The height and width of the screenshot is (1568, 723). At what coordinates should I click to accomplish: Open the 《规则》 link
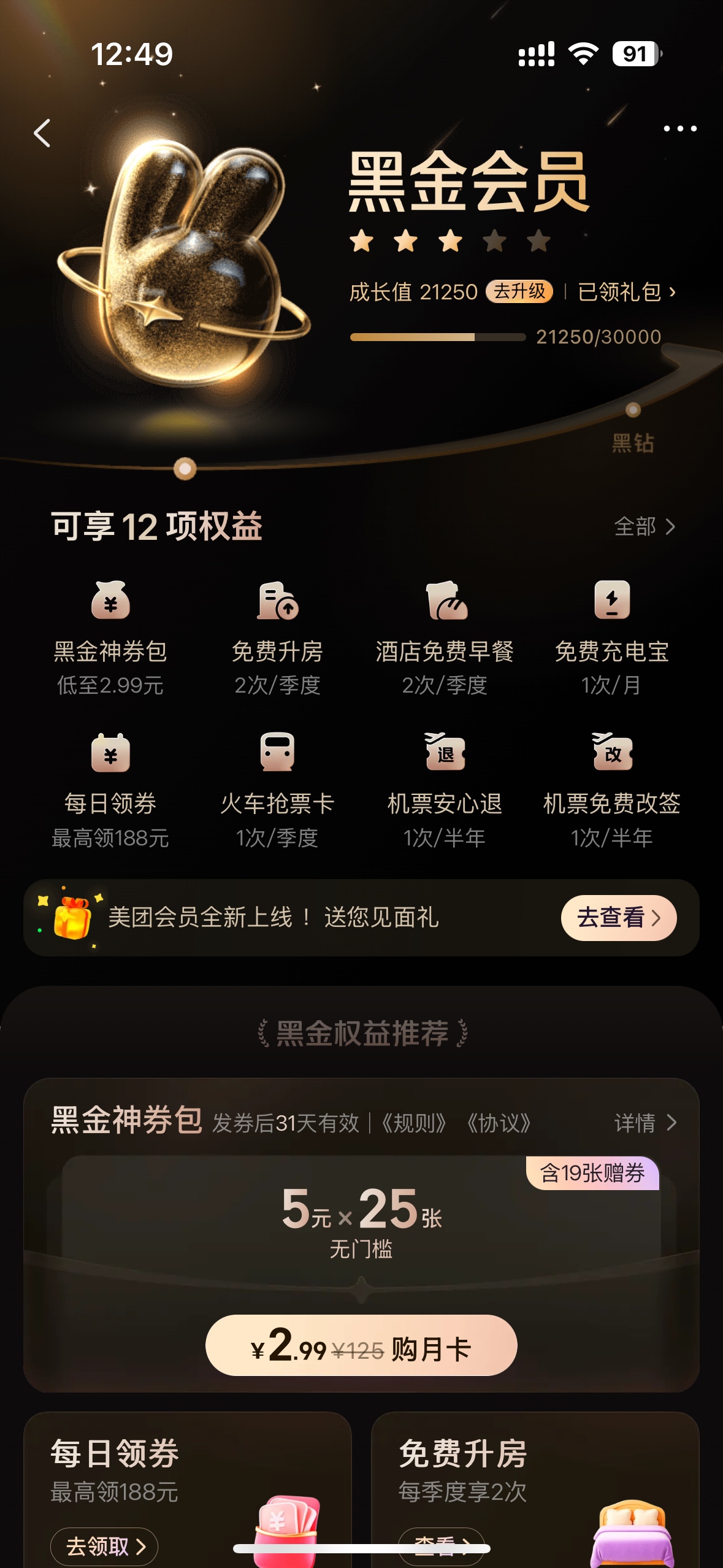pos(413,1123)
